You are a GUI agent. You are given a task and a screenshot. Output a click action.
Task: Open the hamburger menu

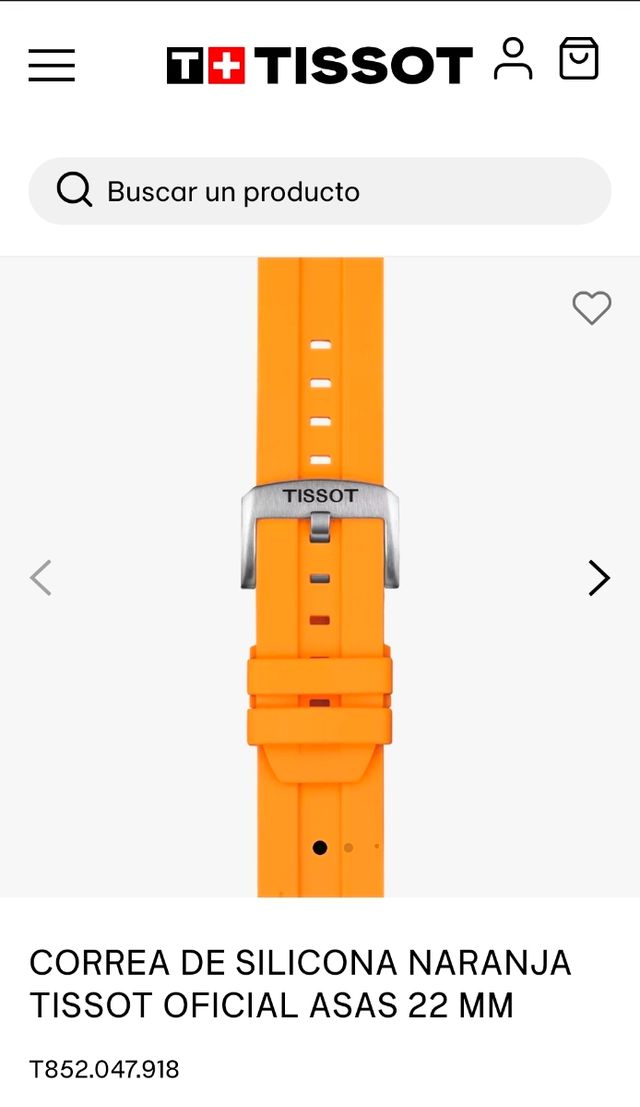(x=51, y=65)
